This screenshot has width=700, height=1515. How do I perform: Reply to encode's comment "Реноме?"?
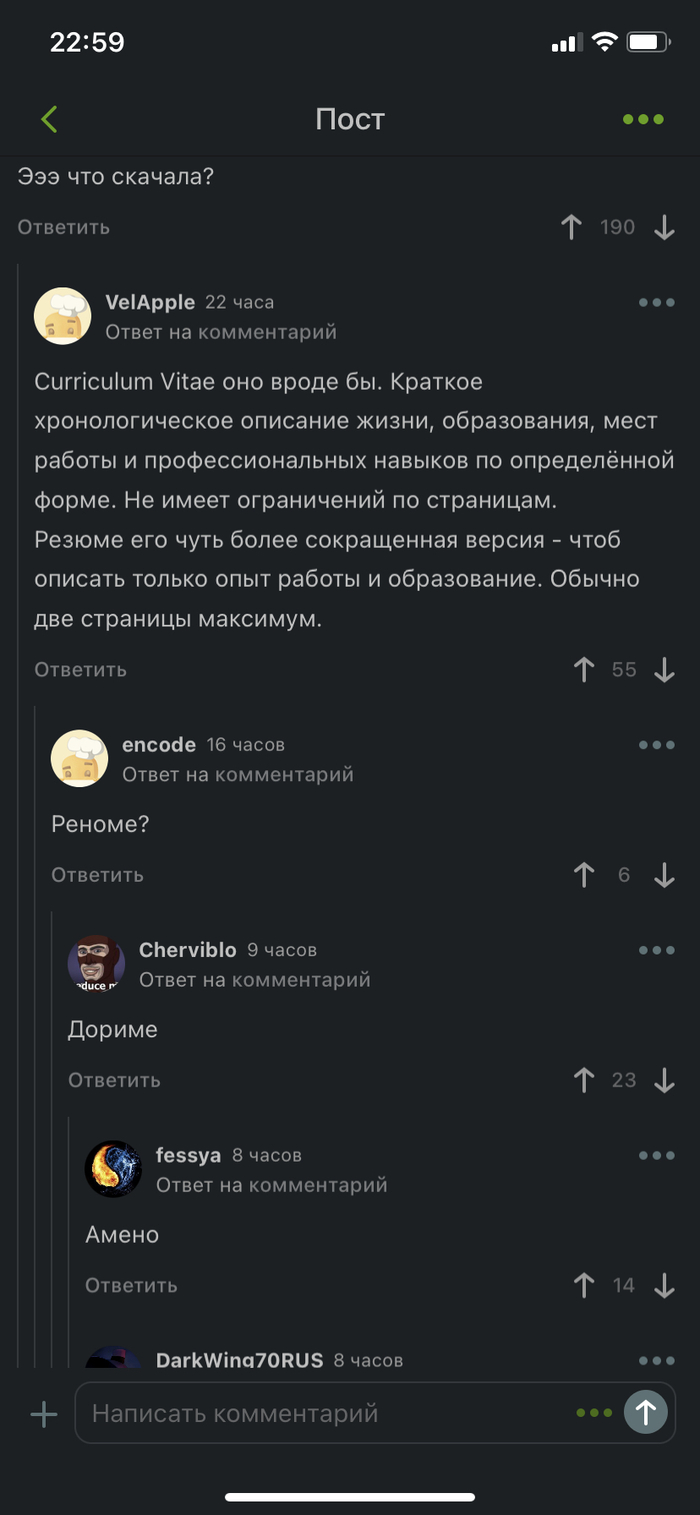[97, 875]
